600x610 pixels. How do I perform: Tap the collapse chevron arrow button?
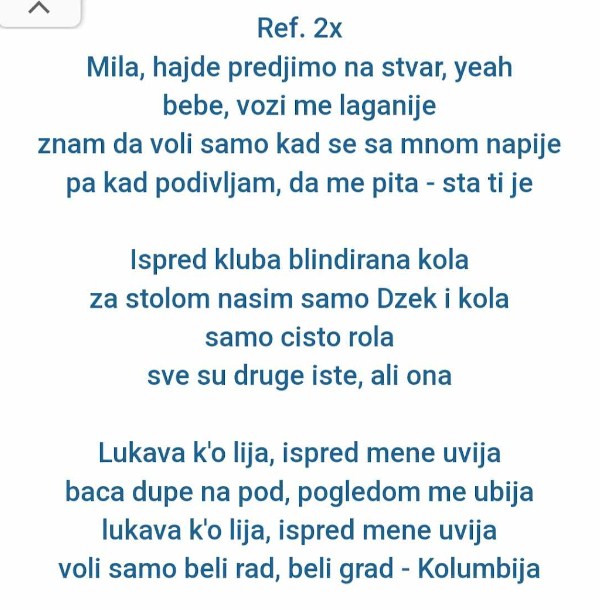39,9
